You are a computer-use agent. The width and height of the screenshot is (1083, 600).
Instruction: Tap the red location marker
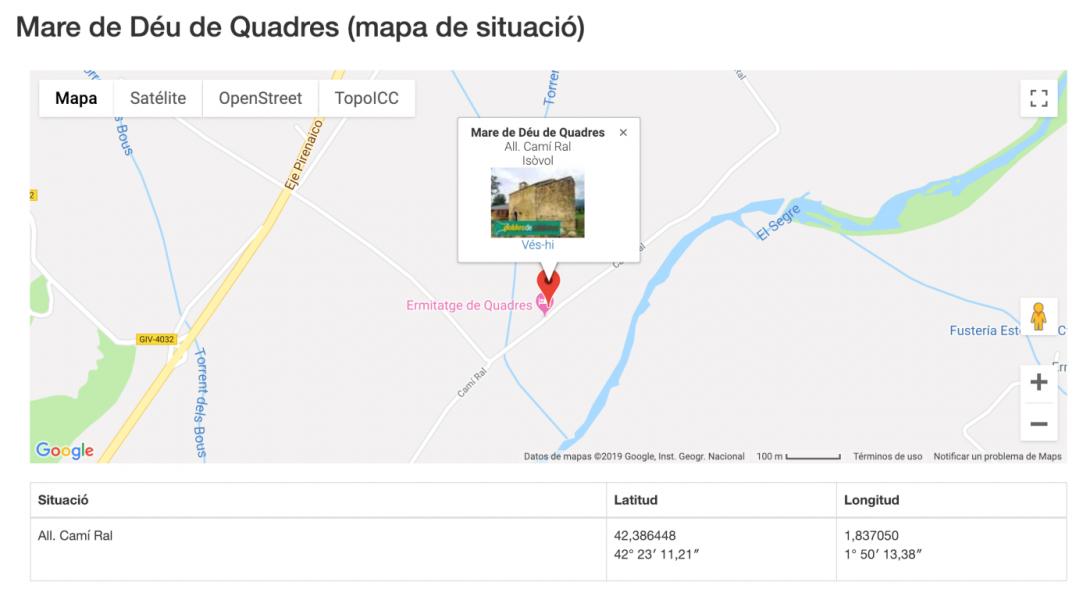point(548,284)
